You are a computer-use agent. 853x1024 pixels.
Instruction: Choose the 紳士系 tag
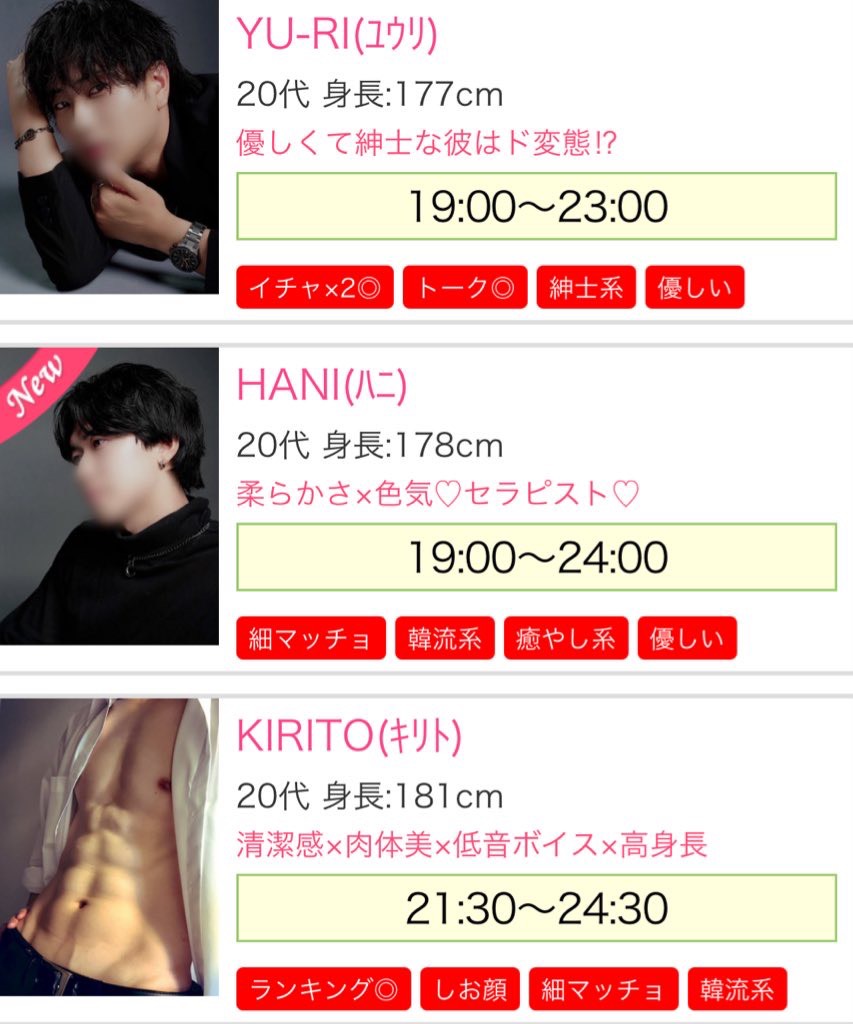586,288
